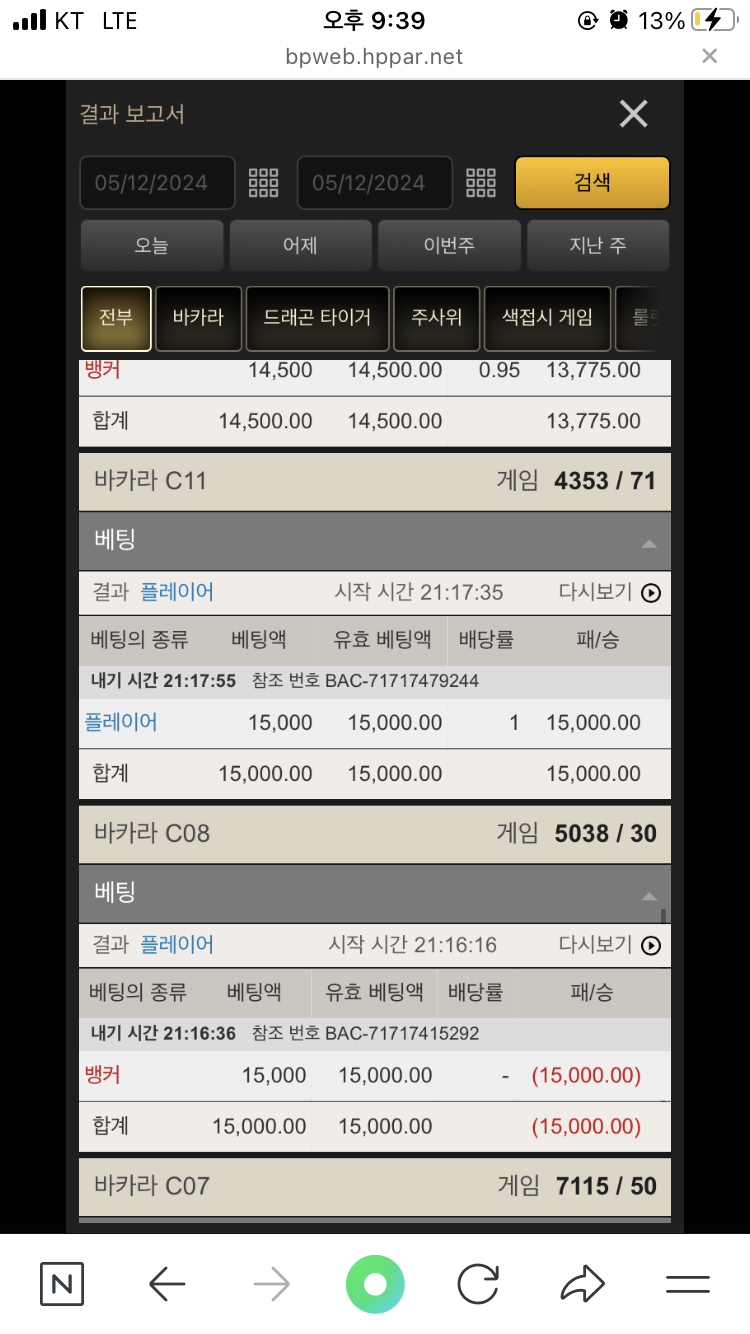
Task: Reload the page in the browser toolbar
Action: coord(479,1284)
